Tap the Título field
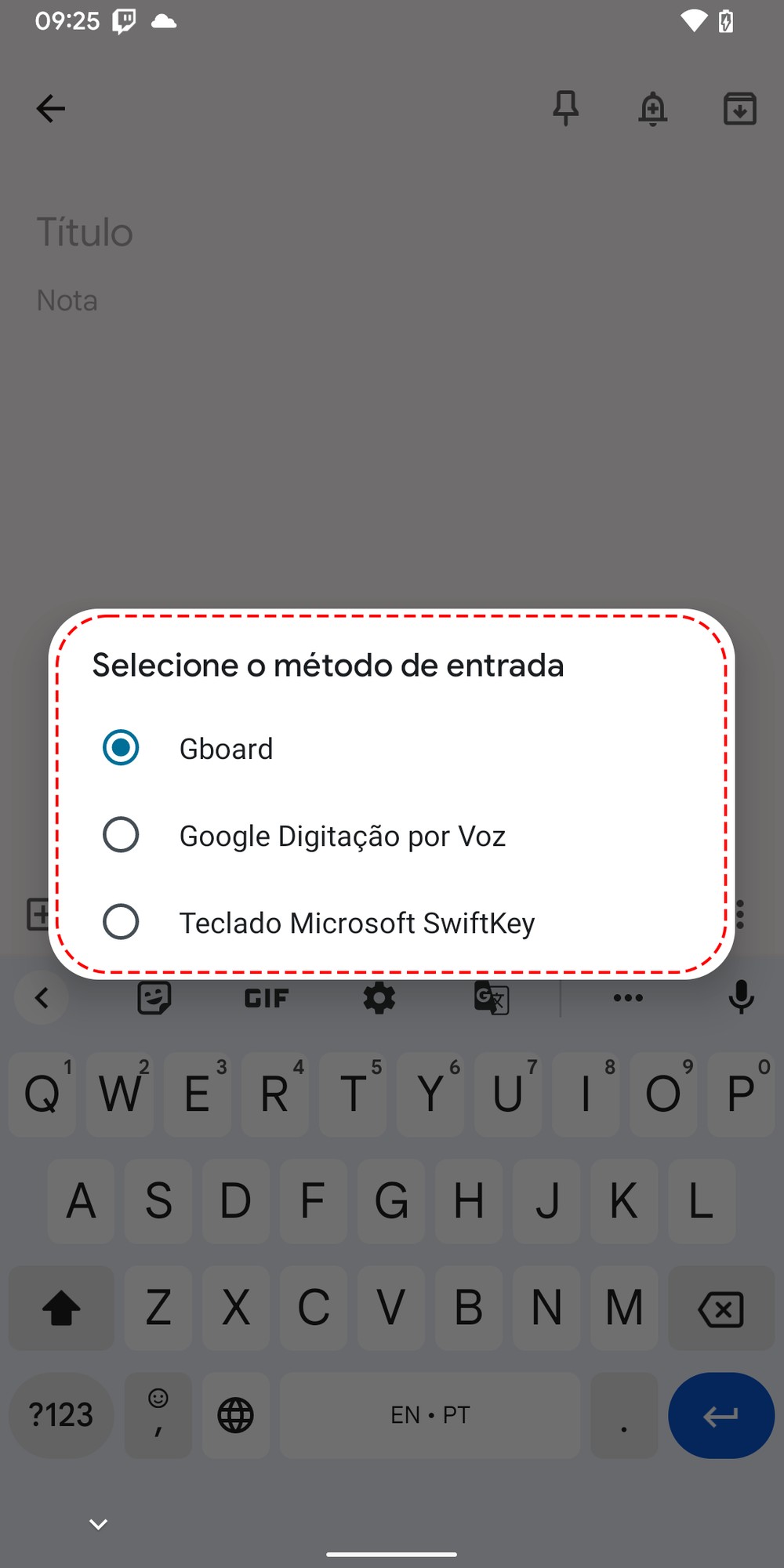Image resolution: width=784 pixels, height=1568 pixels. click(x=85, y=233)
